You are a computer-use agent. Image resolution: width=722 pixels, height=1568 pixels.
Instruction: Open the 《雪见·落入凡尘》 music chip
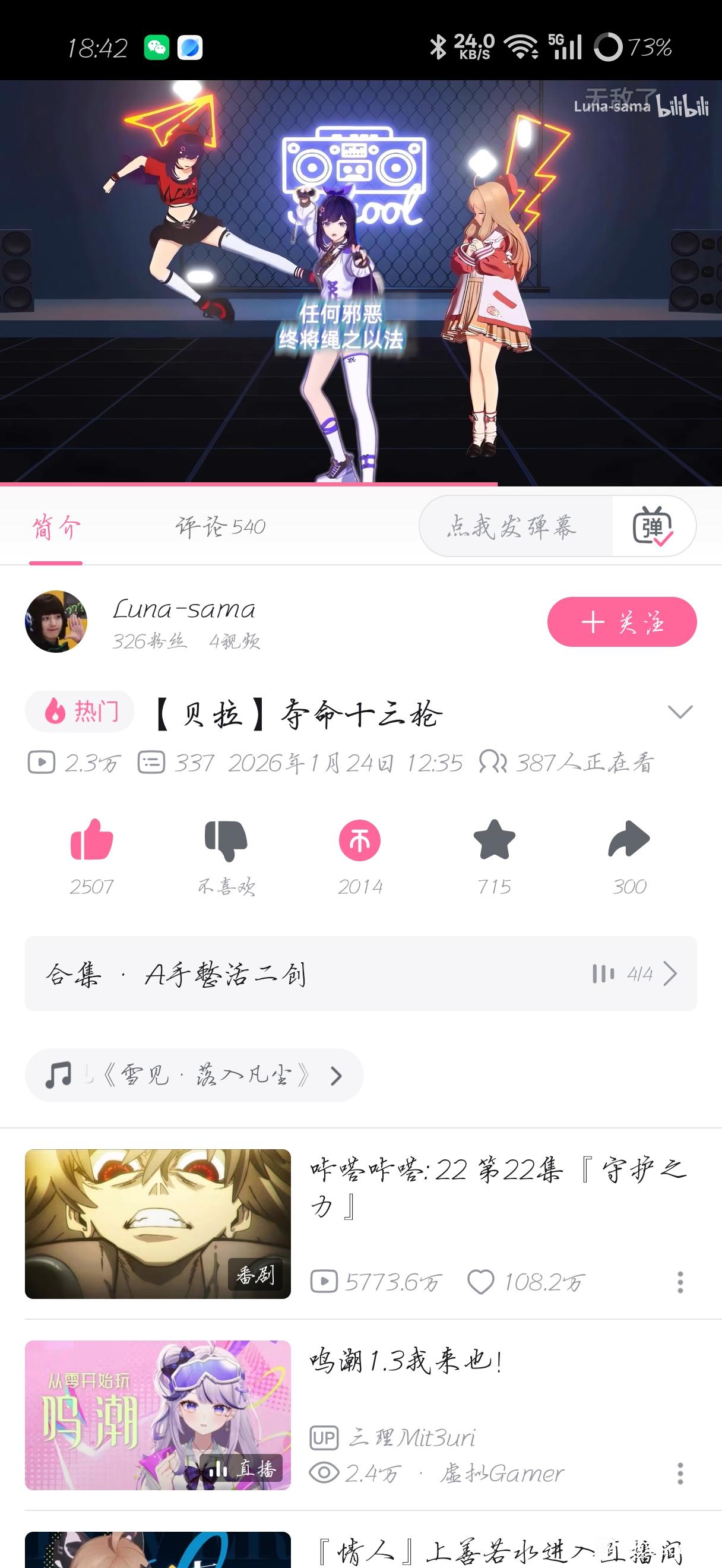point(194,1076)
